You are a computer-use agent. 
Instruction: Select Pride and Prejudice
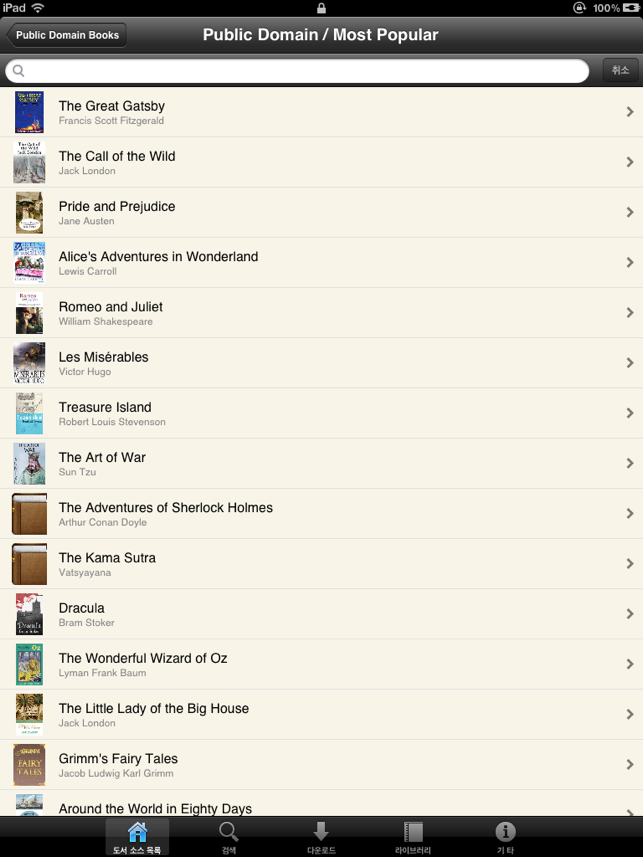pos(320,212)
